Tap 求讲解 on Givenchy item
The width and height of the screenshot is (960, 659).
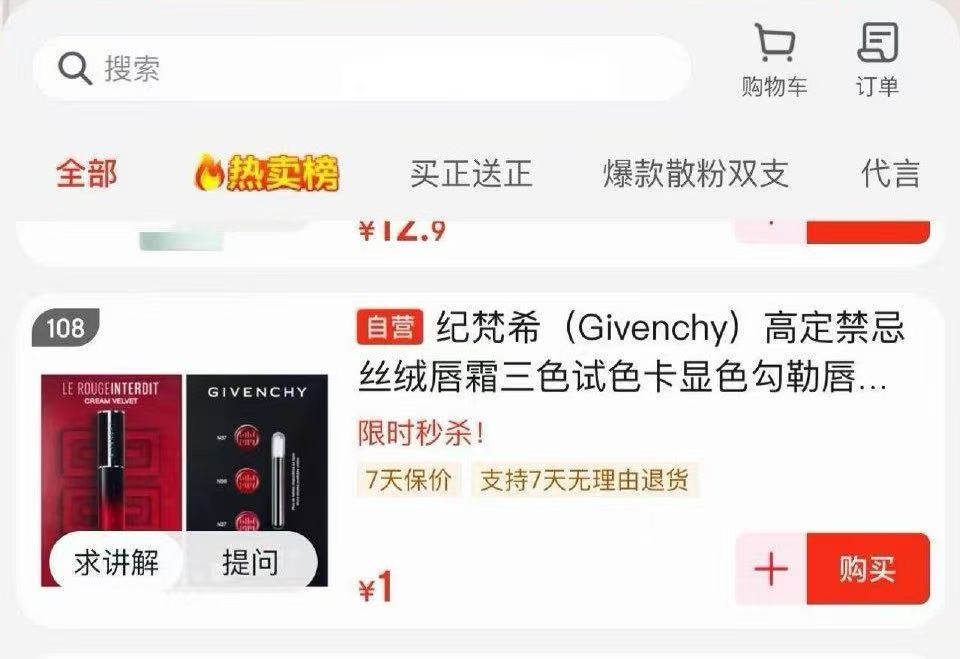pyautogui.click(x=116, y=562)
